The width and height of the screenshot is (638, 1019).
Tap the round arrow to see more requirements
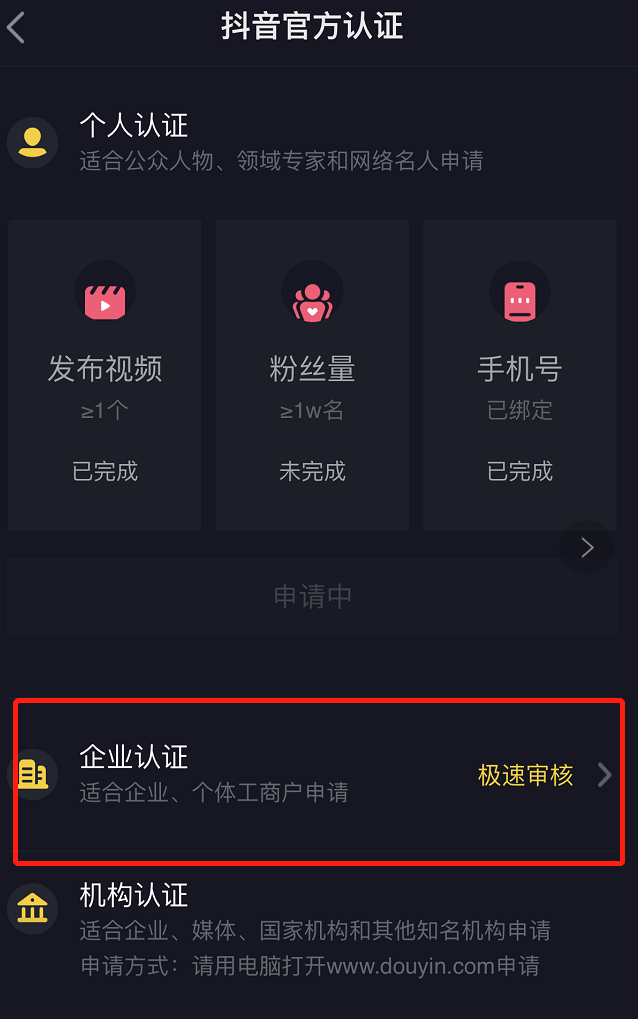pyautogui.click(x=587, y=547)
